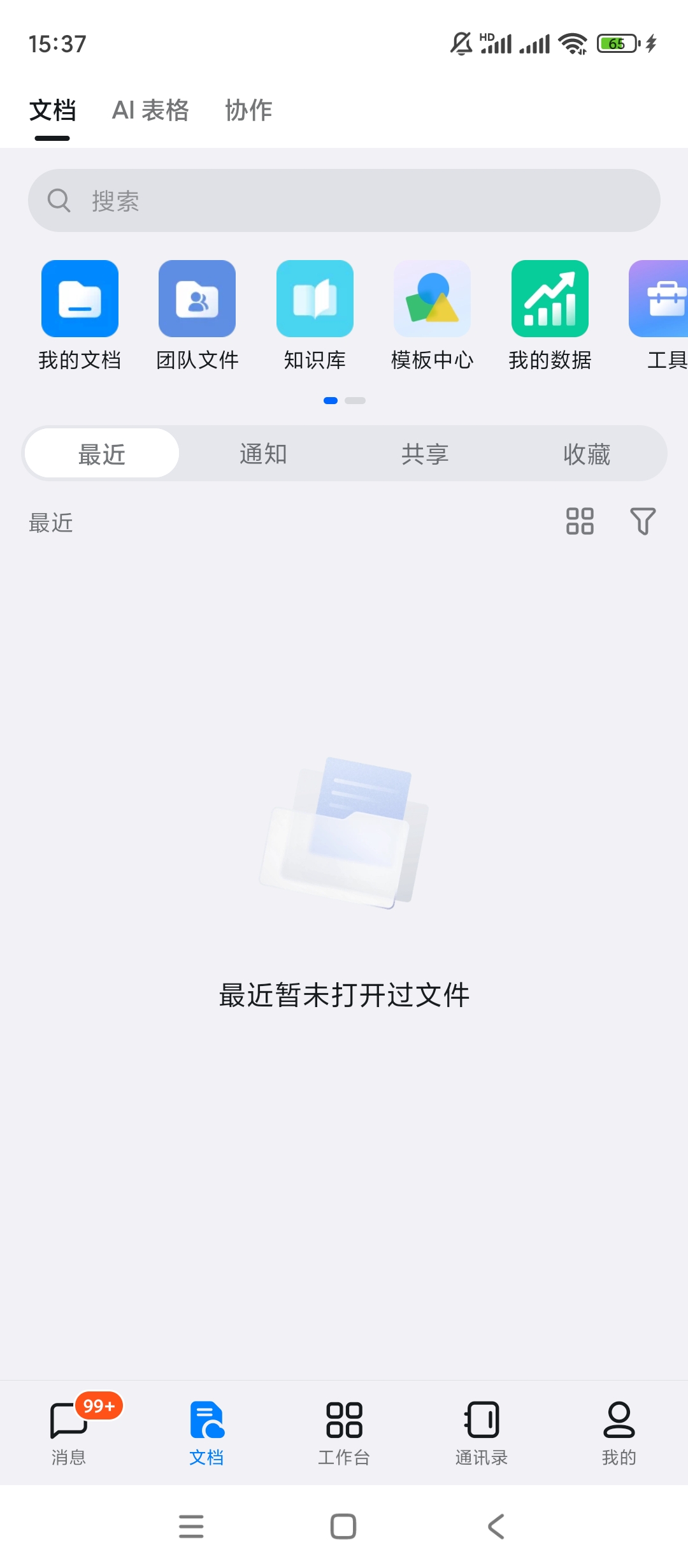Go to the 通讯录 bottom tab
This screenshot has width=688, height=1568.
(482, 1431)
